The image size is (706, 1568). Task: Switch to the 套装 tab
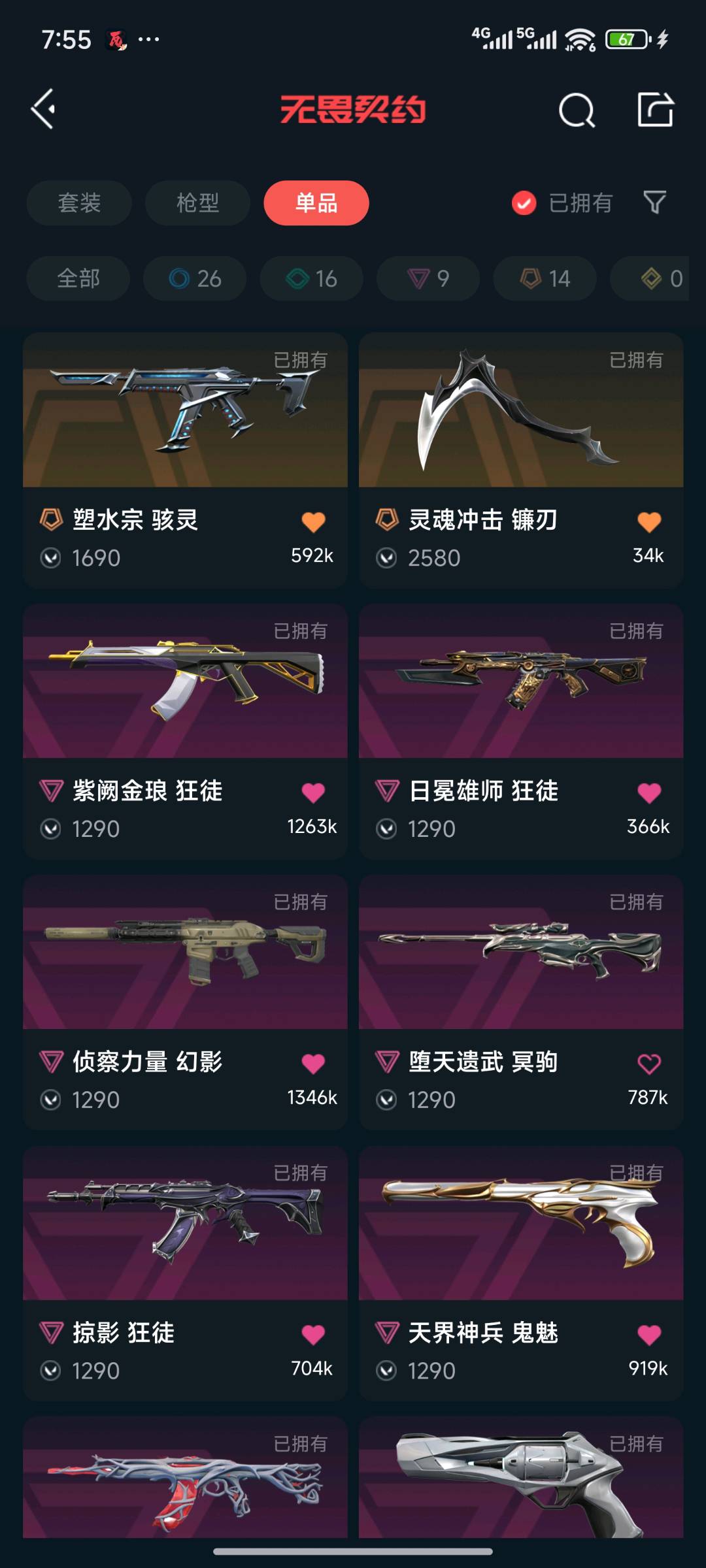click(79, 203)
